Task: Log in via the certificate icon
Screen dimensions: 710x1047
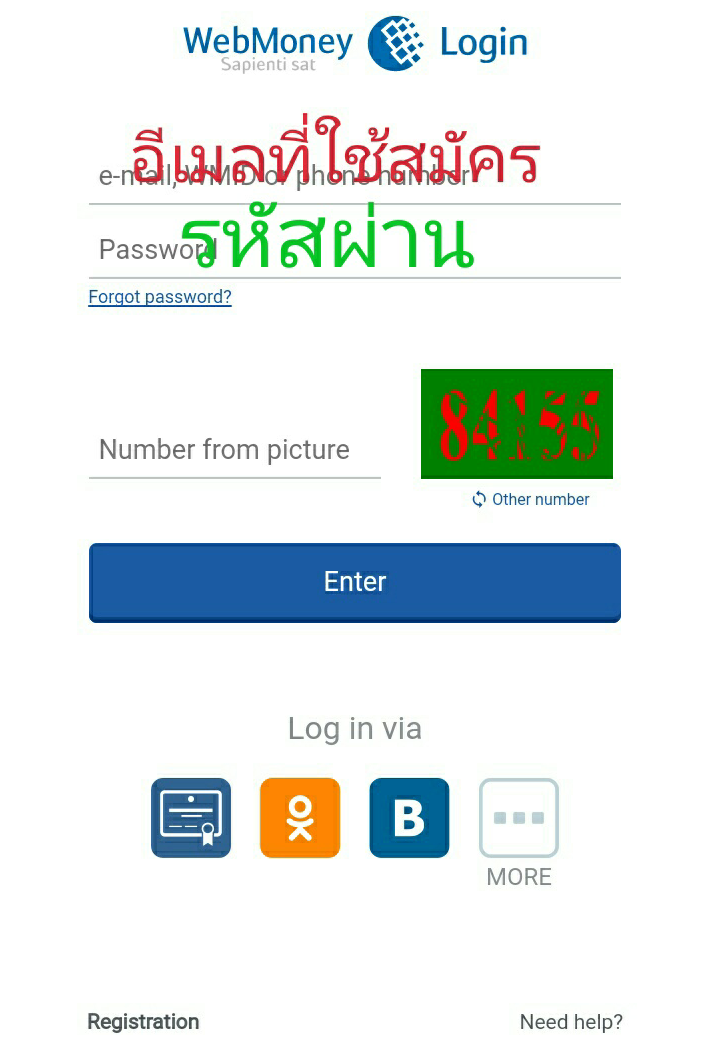Action: pos(191,817)
